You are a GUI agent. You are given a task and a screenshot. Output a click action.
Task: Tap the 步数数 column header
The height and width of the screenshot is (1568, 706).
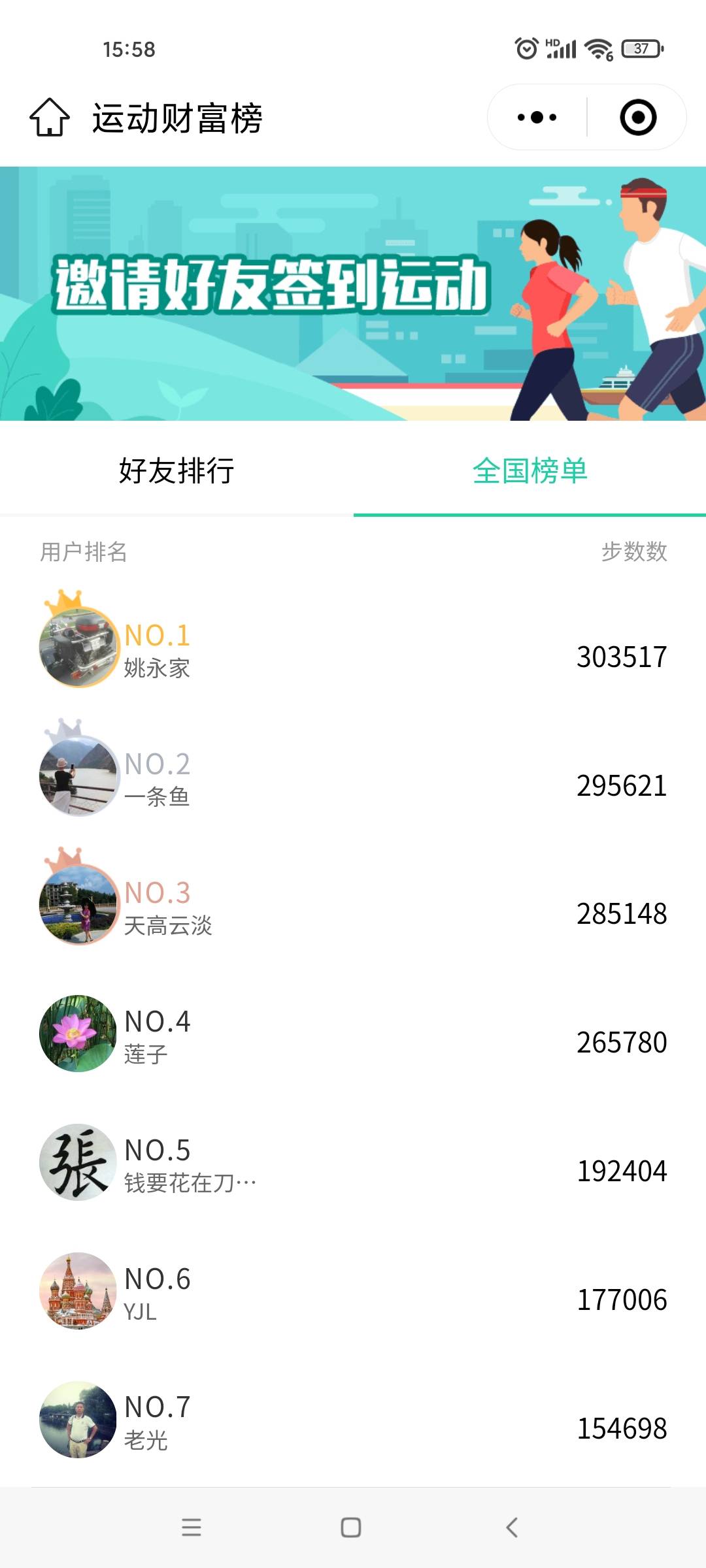[x=635, y=552]
